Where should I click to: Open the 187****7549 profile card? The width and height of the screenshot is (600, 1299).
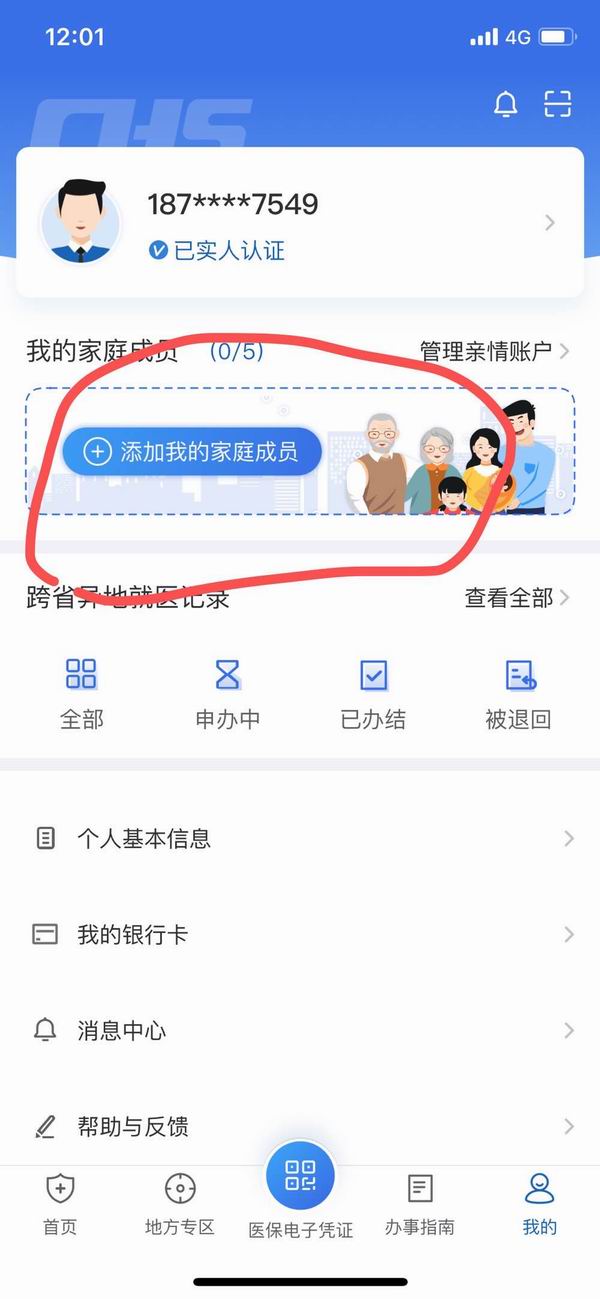click(x=300, y=223)
